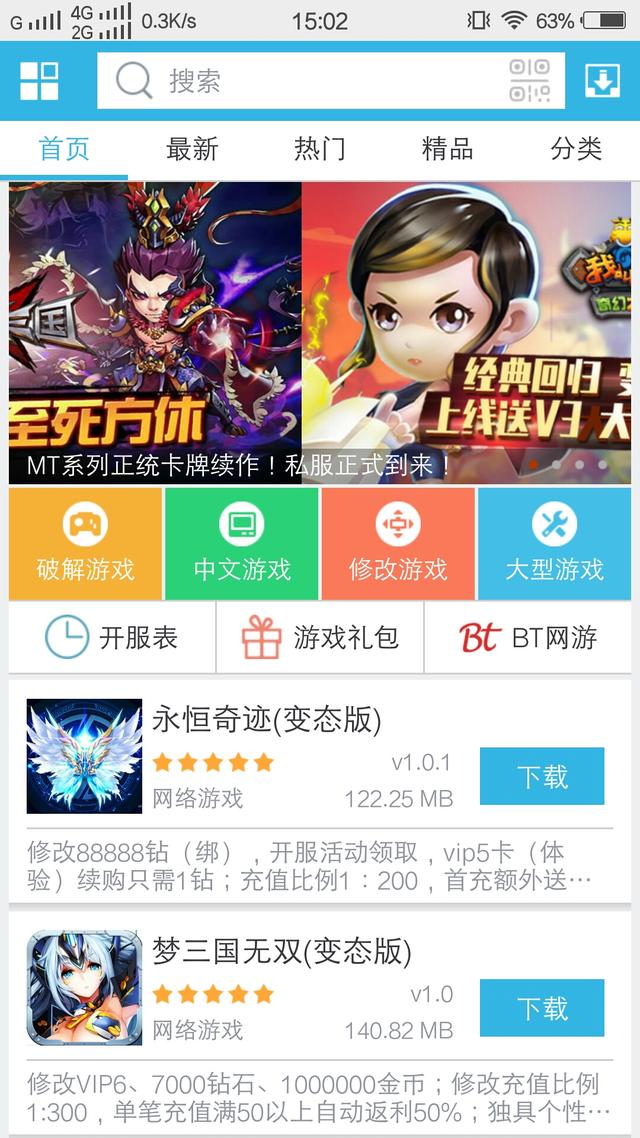Open the 中文游戏 category

242,544
